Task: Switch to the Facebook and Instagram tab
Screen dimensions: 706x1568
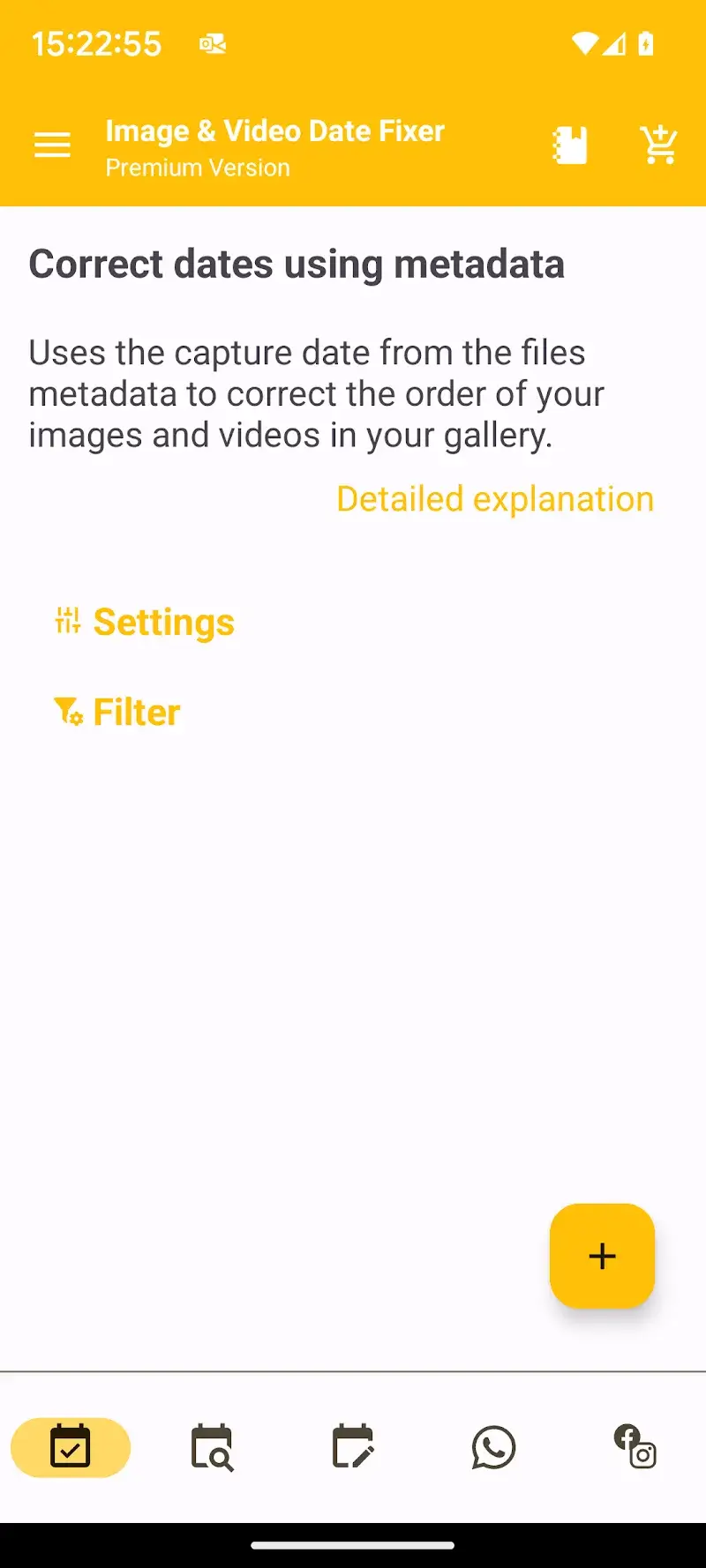Action: [x=635, y=1447]
